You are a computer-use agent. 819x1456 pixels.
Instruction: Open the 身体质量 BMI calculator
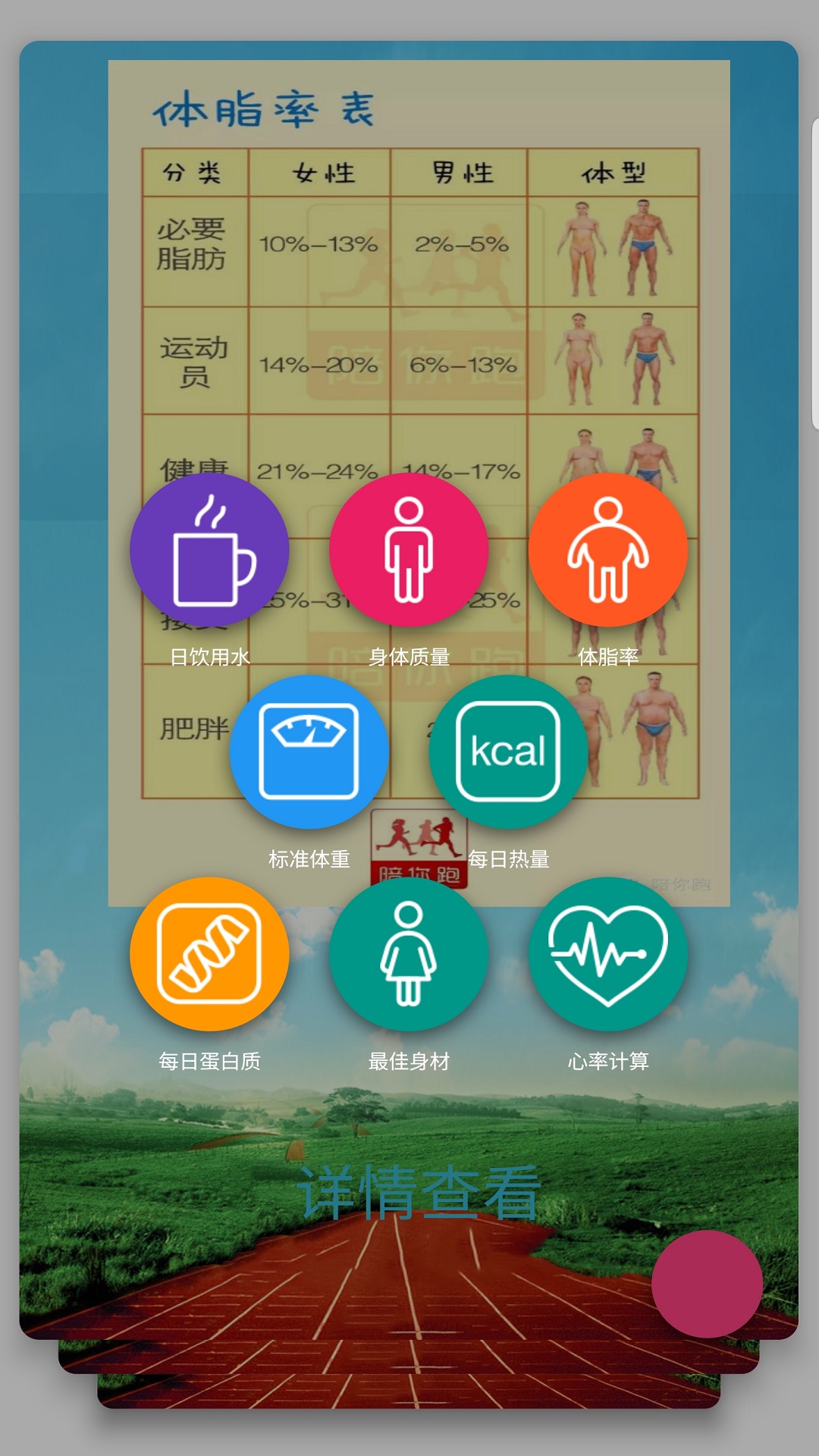[x=409, y=551]
